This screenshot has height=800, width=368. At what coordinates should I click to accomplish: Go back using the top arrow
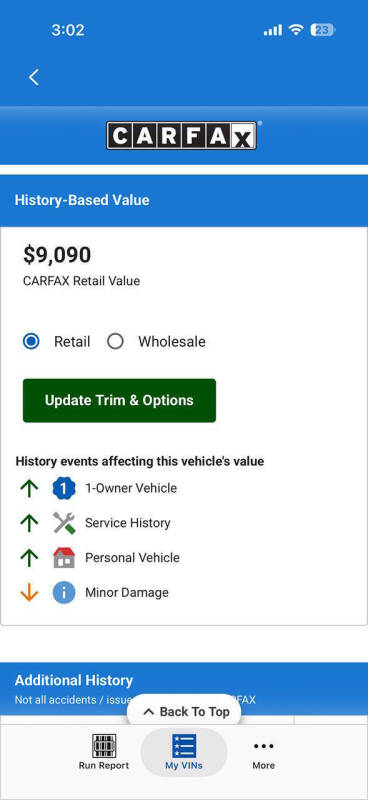click(x=34, y=78)
